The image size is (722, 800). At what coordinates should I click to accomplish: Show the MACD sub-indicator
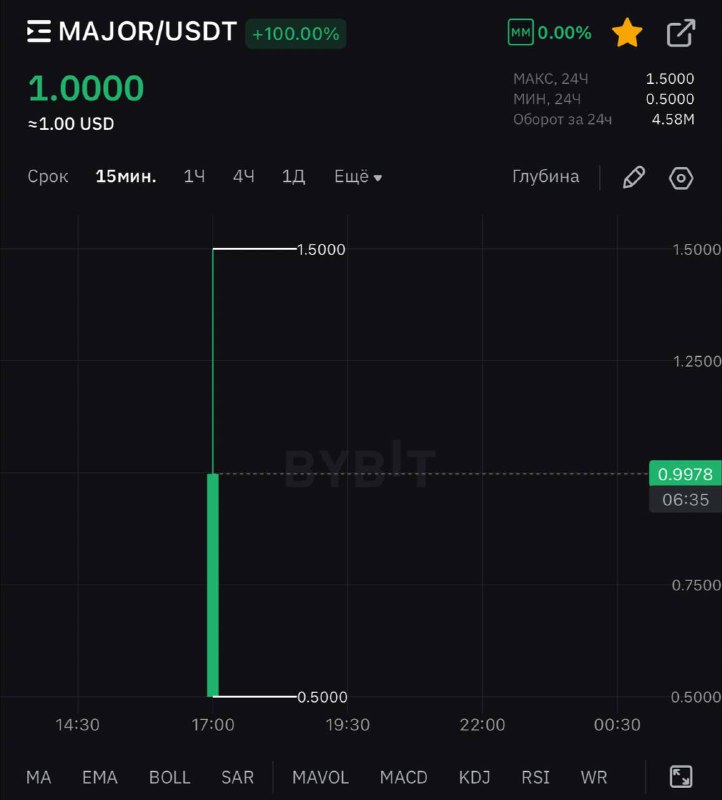(x=403, y=777)
